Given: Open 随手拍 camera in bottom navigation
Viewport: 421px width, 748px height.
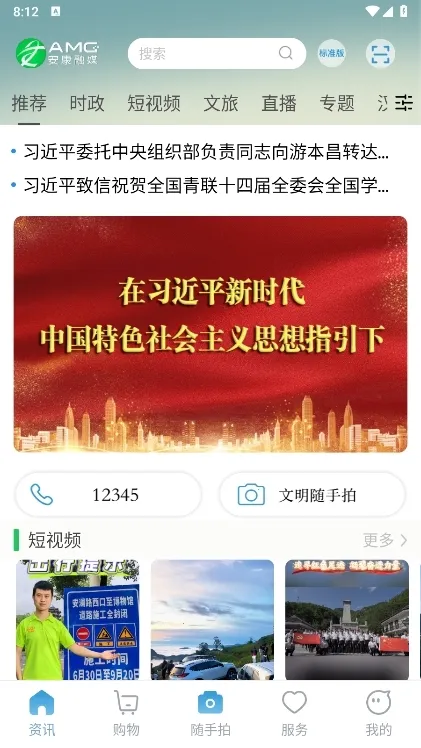Looking at the screenshot, I should pos(210,714).
